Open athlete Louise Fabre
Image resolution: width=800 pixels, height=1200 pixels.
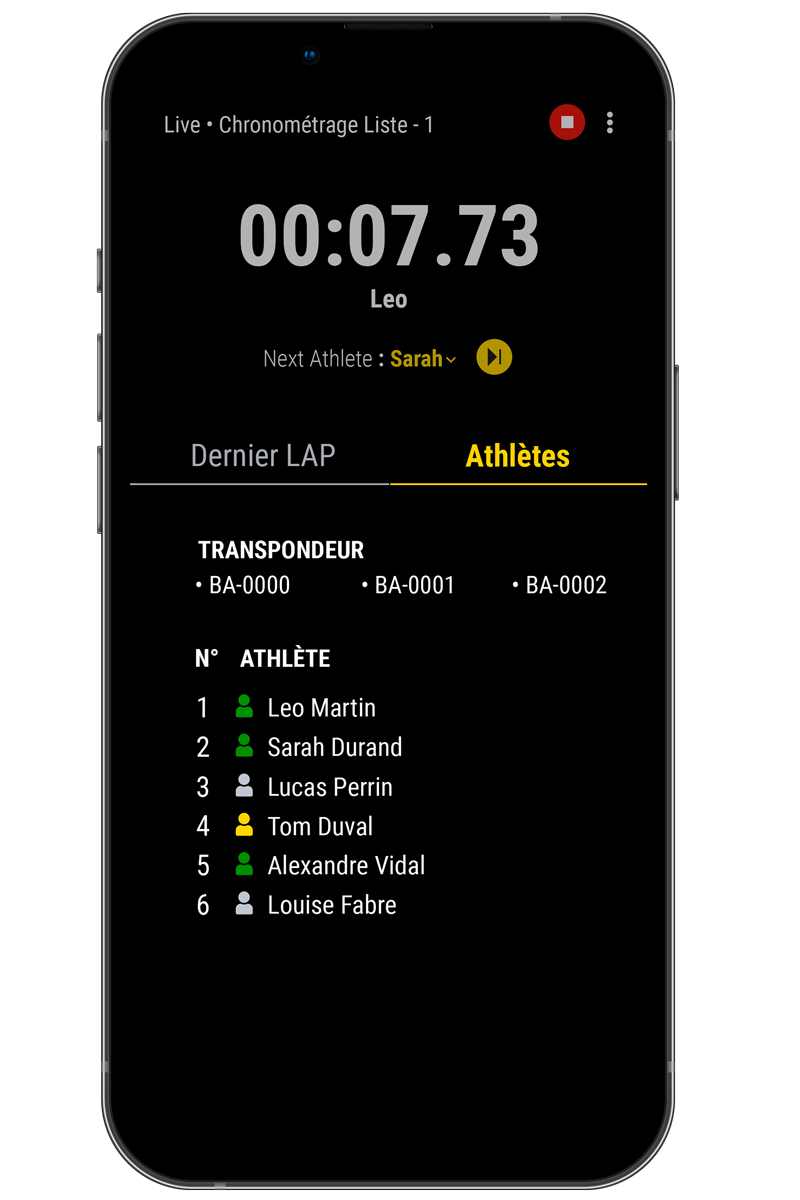(x=331, y=905)
